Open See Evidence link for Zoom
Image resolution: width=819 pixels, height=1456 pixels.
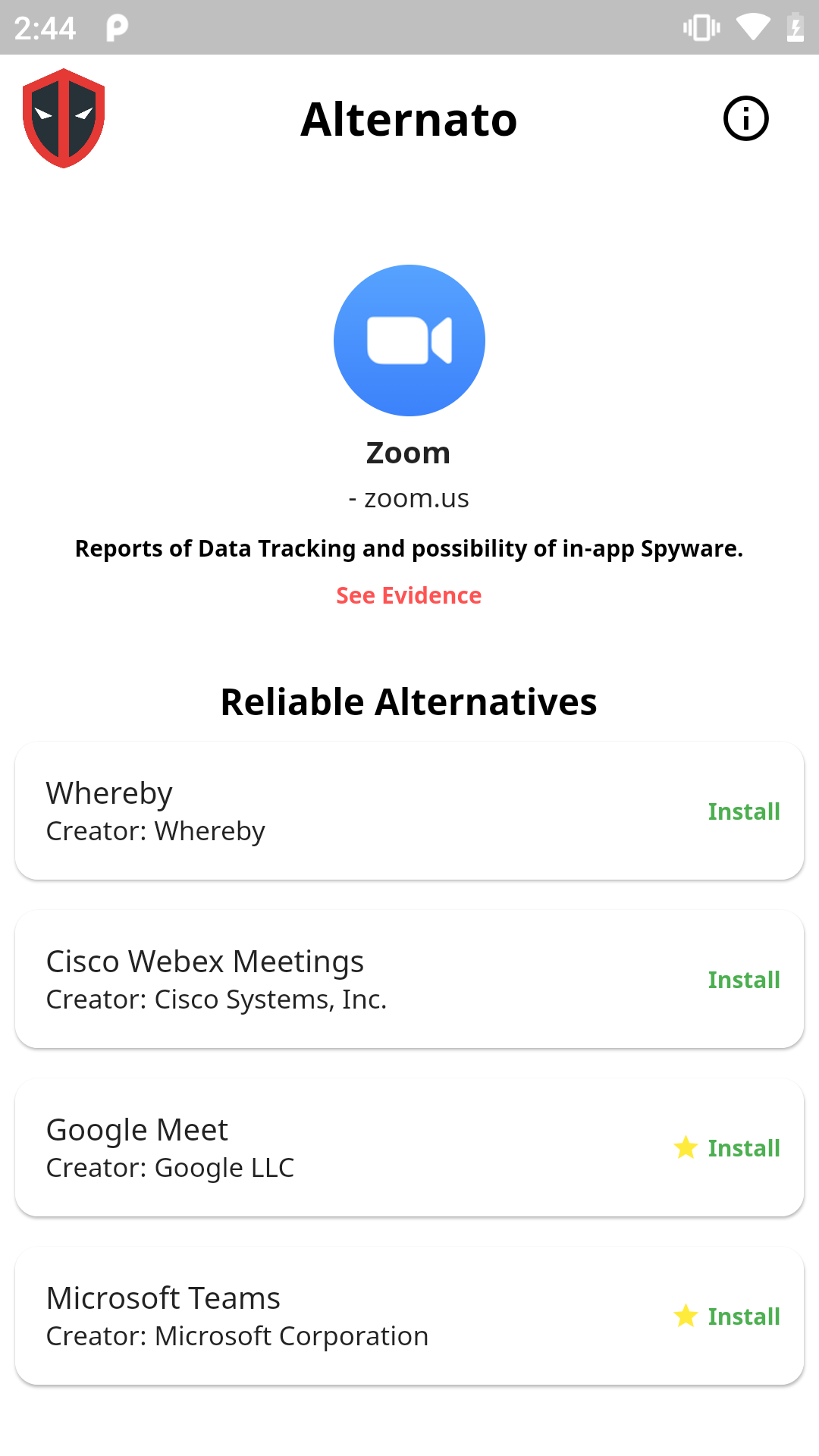[x=409, y=596]
